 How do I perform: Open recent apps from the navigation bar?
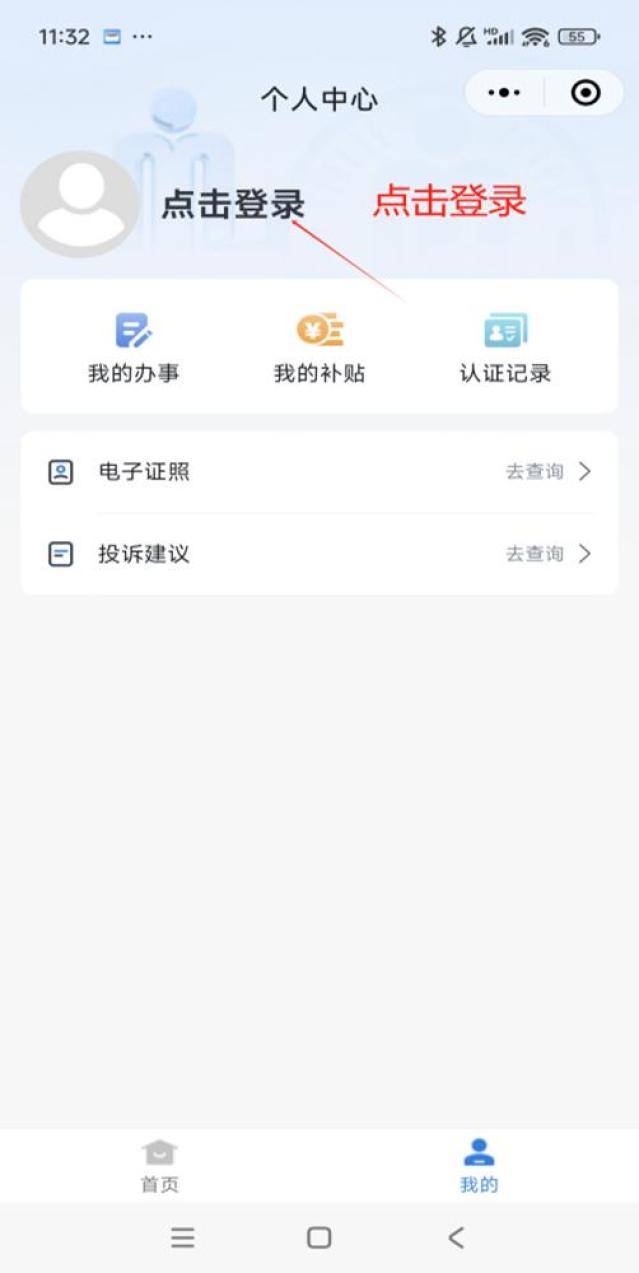(182, 1238)
